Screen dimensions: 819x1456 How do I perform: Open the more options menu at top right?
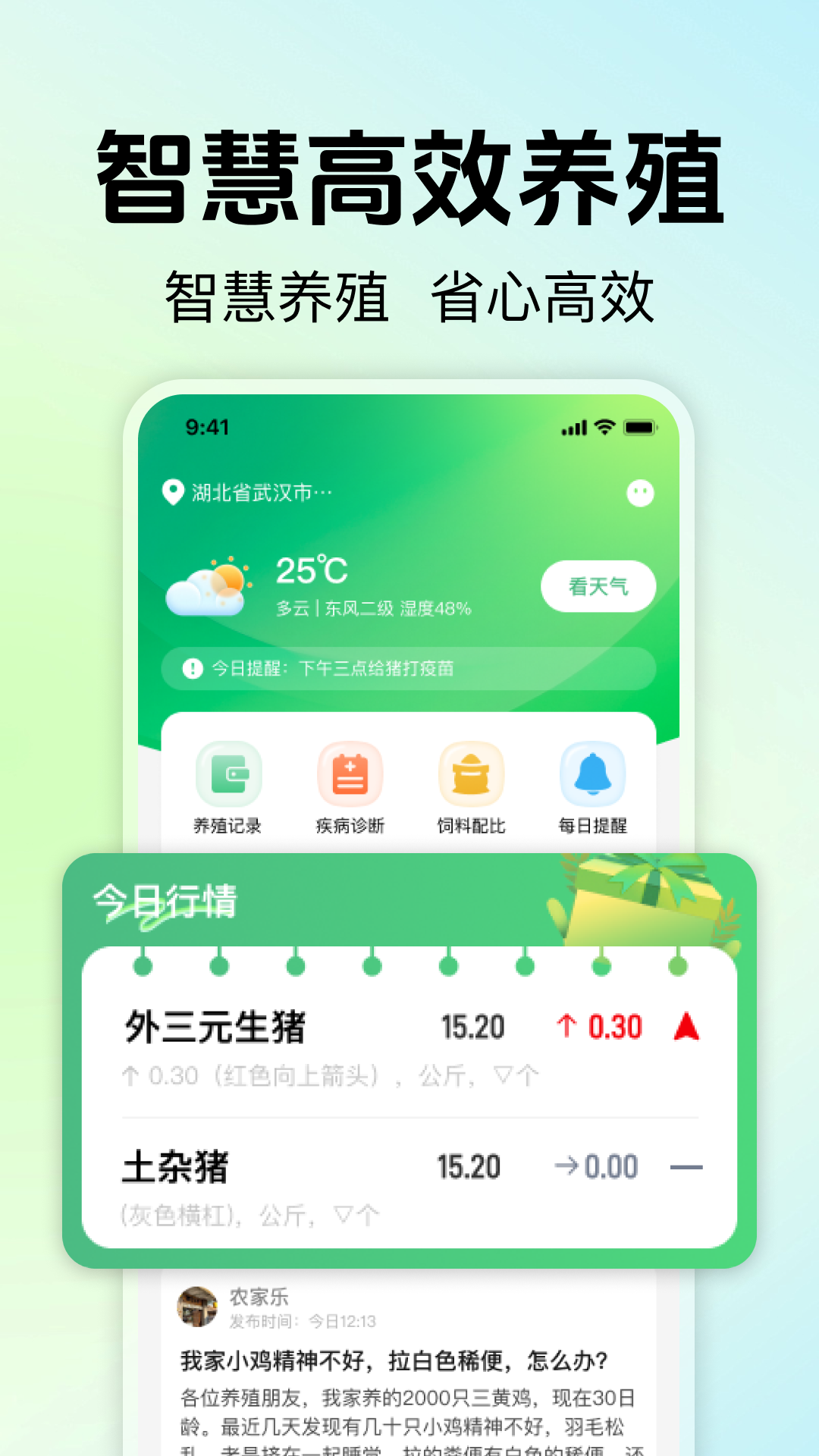tap(641, 491)
